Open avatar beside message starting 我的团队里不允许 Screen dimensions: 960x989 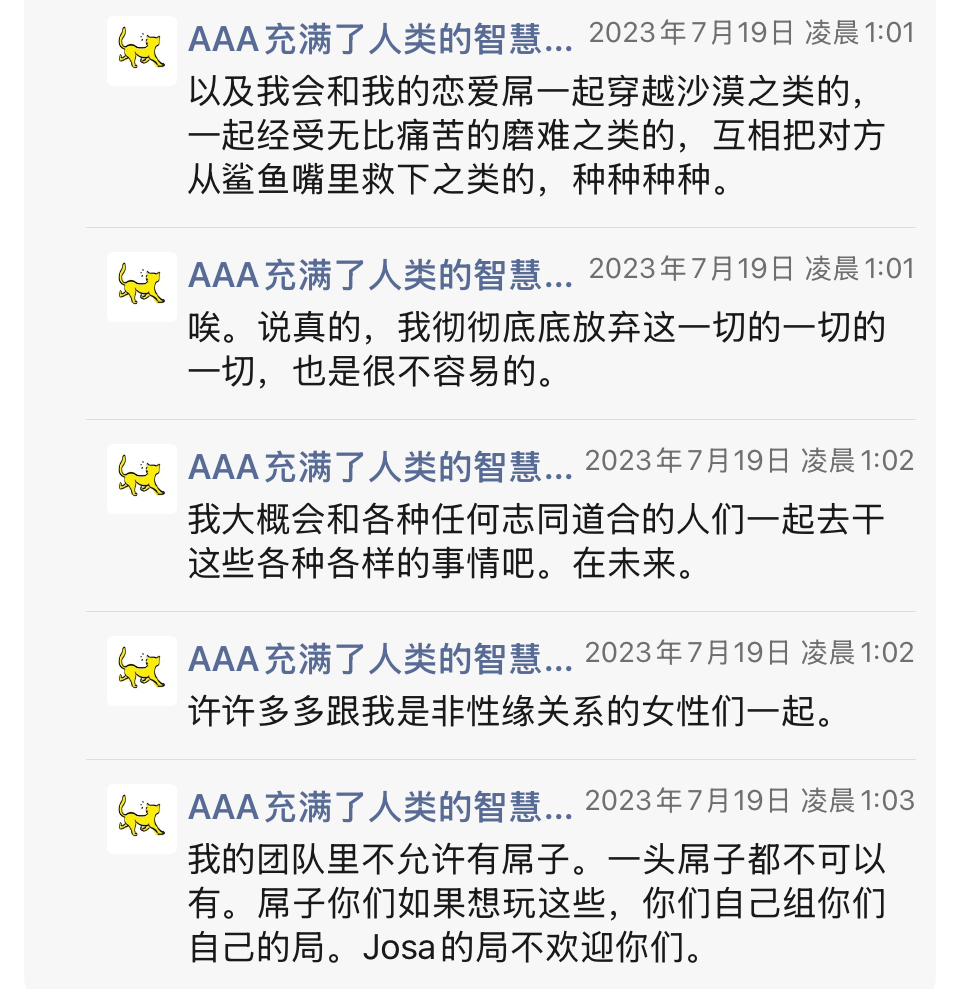[x=142, y=819]
